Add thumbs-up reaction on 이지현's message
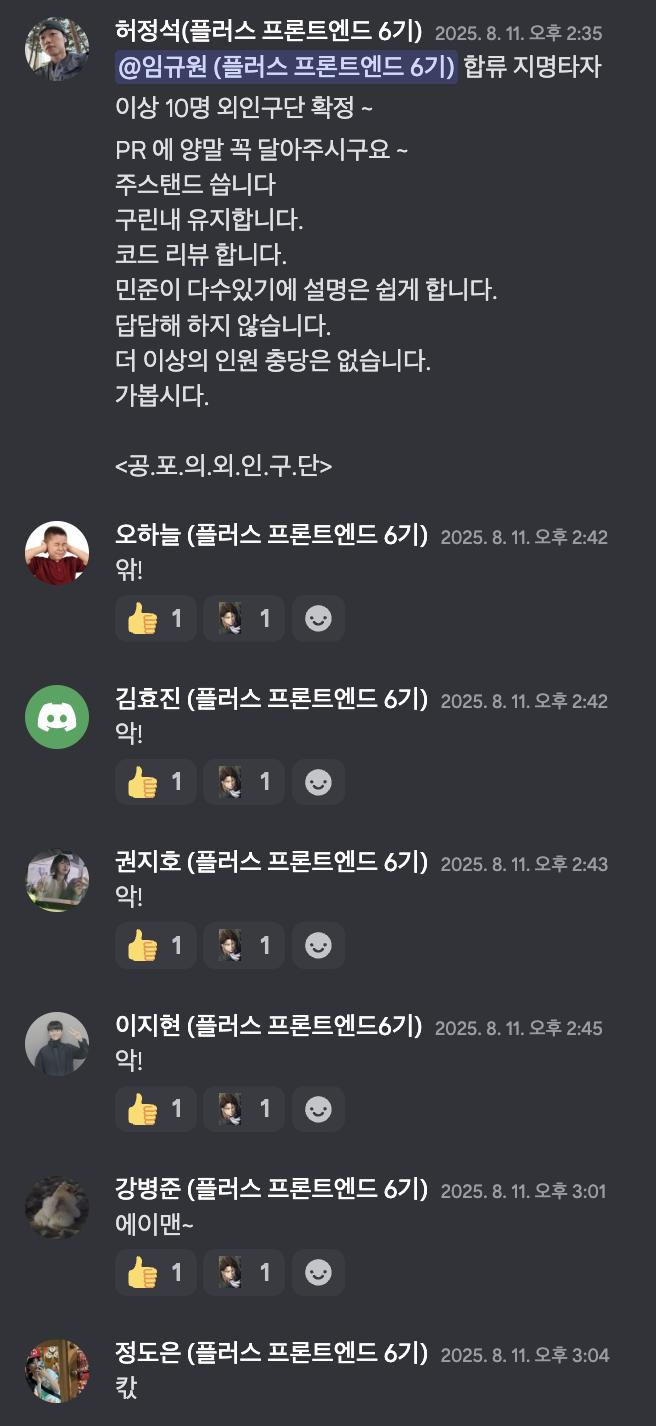 [155, 1108]
